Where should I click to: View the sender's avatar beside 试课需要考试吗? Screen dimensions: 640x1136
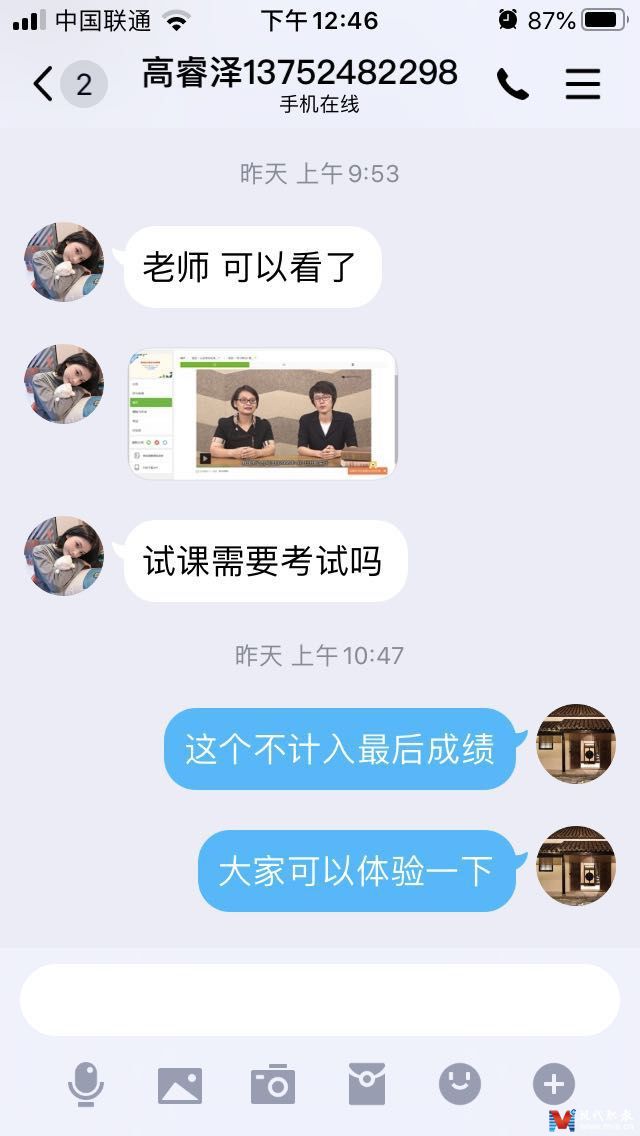point(64,556)
